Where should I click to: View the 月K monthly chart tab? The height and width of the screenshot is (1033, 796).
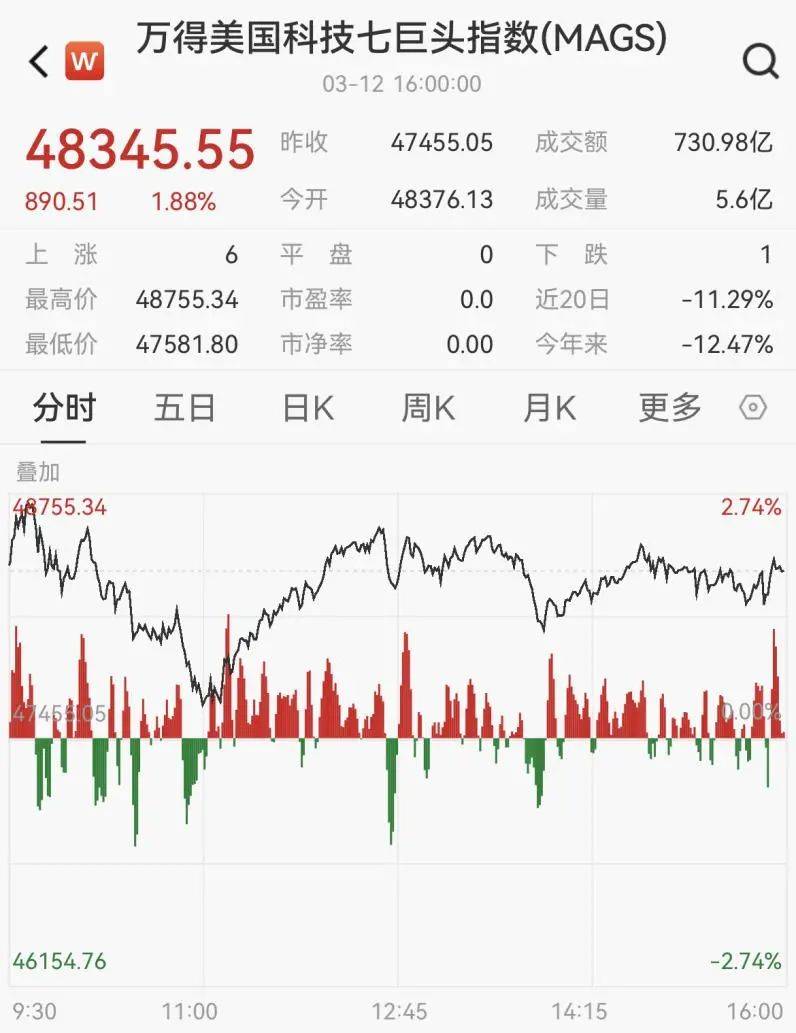pos(548,408)
